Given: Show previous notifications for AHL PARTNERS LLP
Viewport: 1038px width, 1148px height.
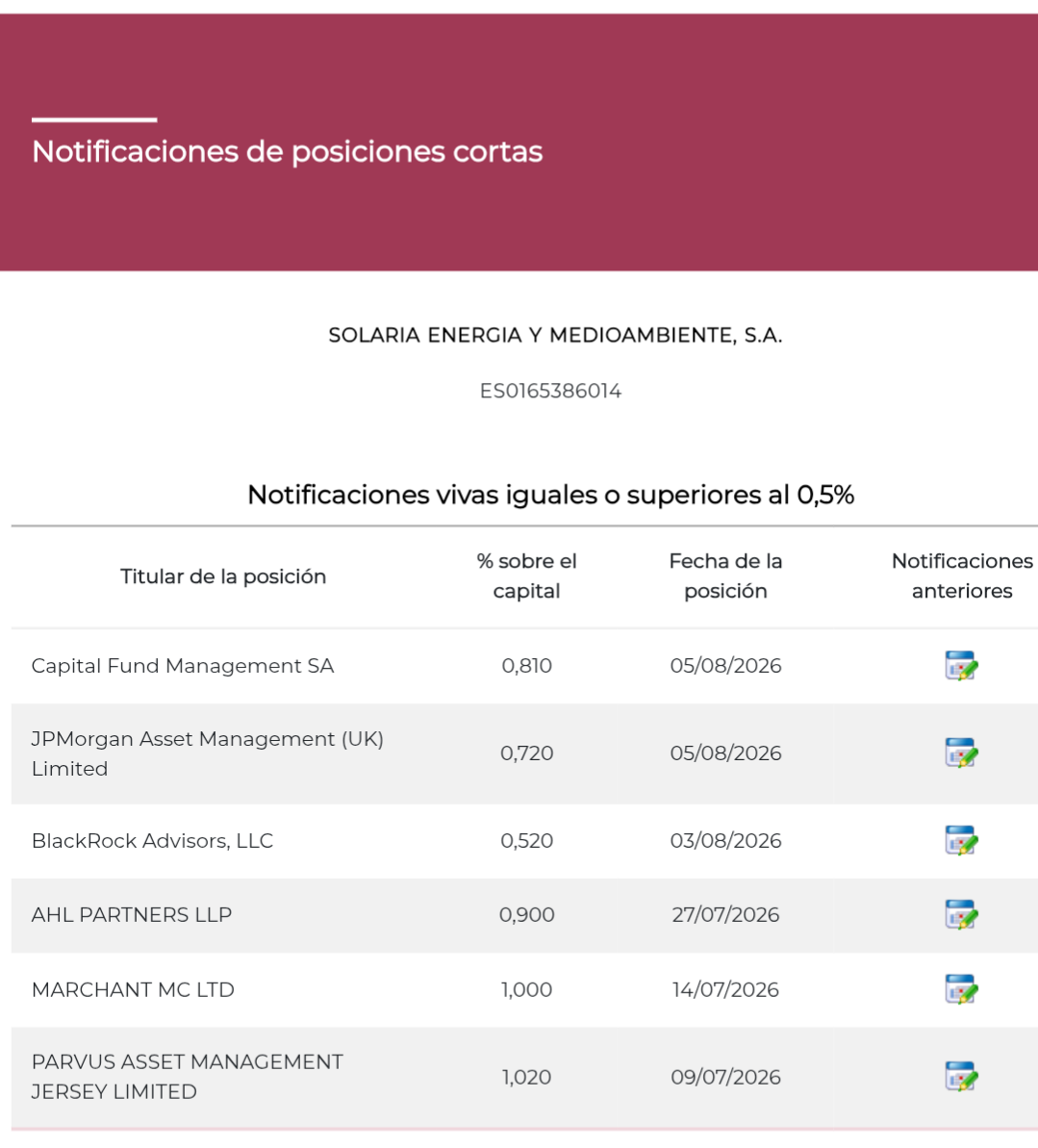Looking at the screenshot, I should pyautogui.click(x=961, y=914).
